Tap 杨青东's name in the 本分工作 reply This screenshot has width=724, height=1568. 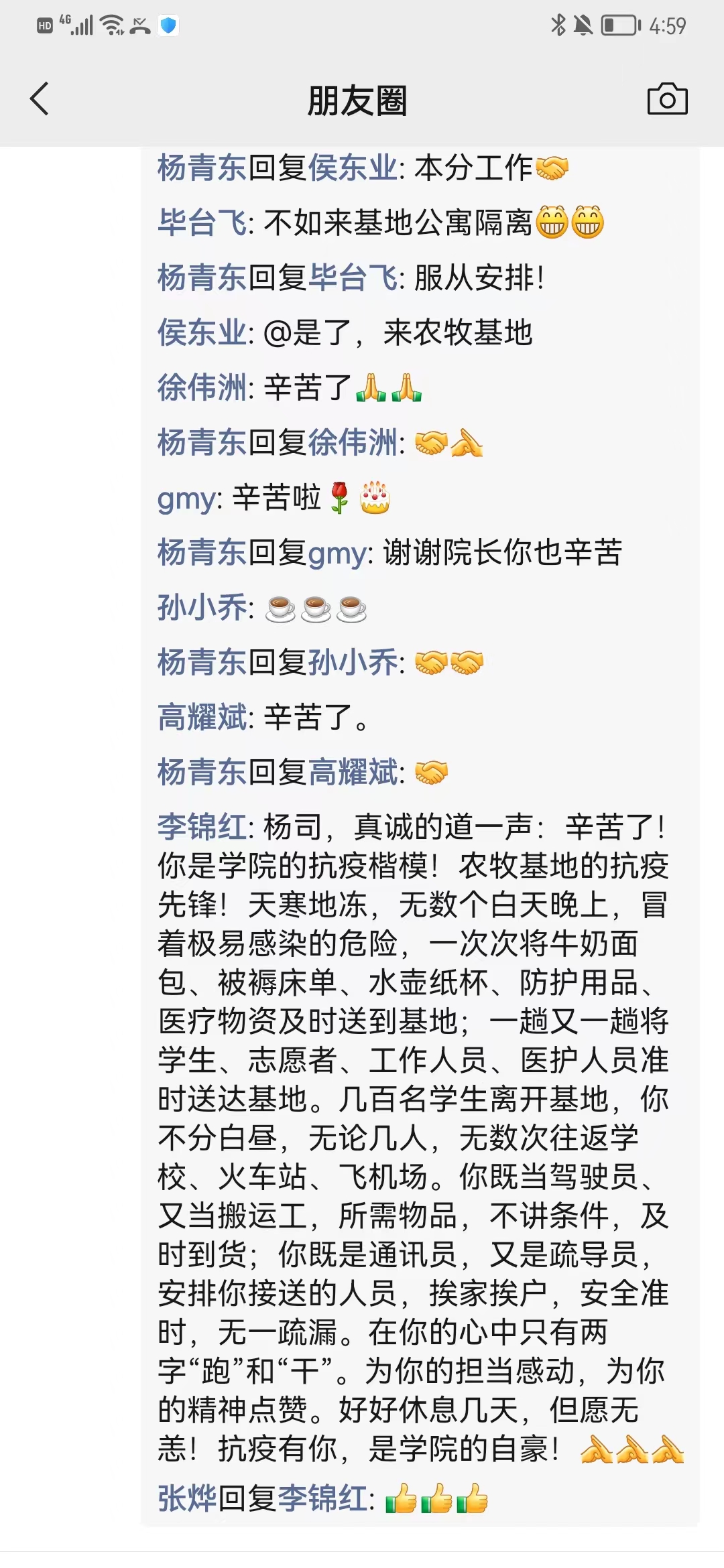[x=202, y=168]
